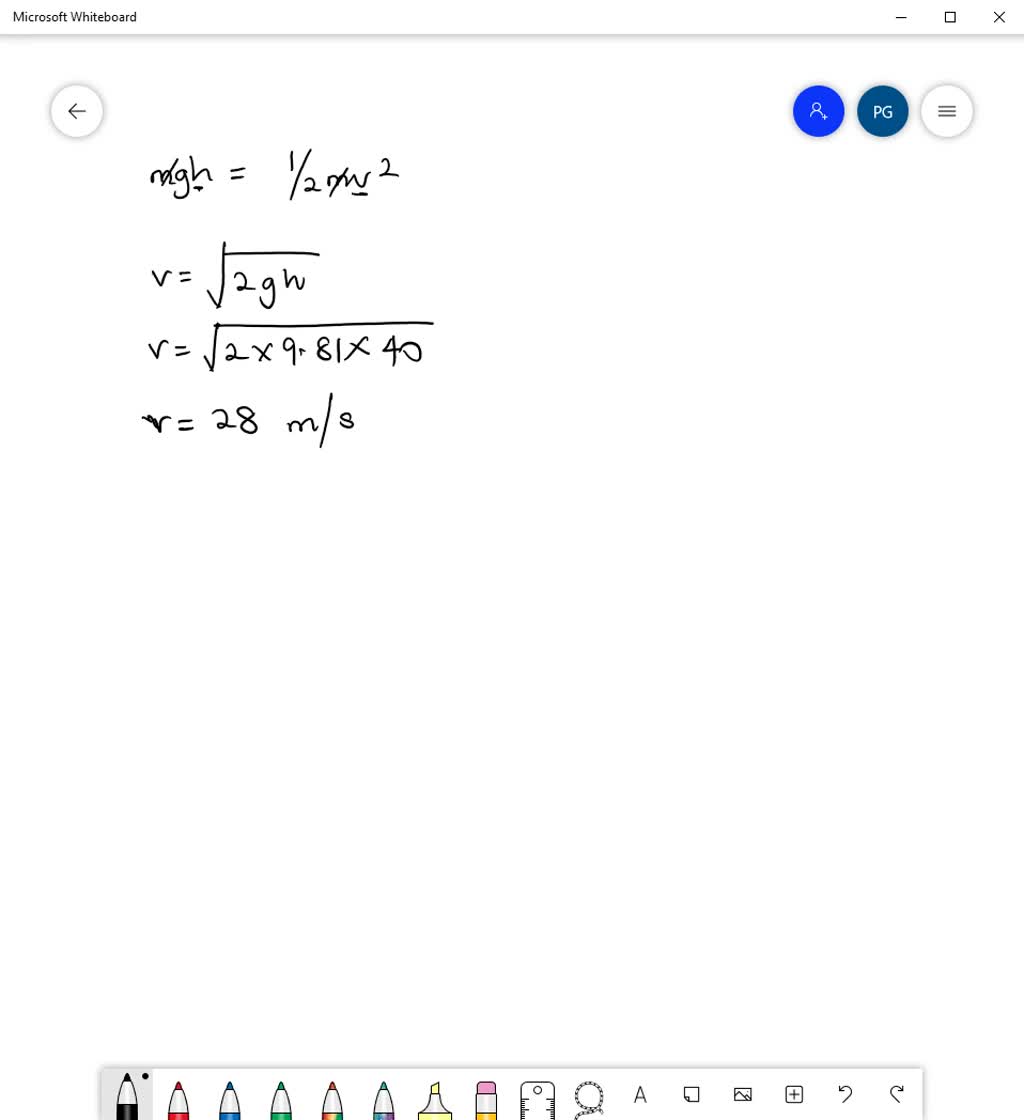Undo the last stroke
Viewport: 1024px width, 1120px height.
[x=845, y=1094]
